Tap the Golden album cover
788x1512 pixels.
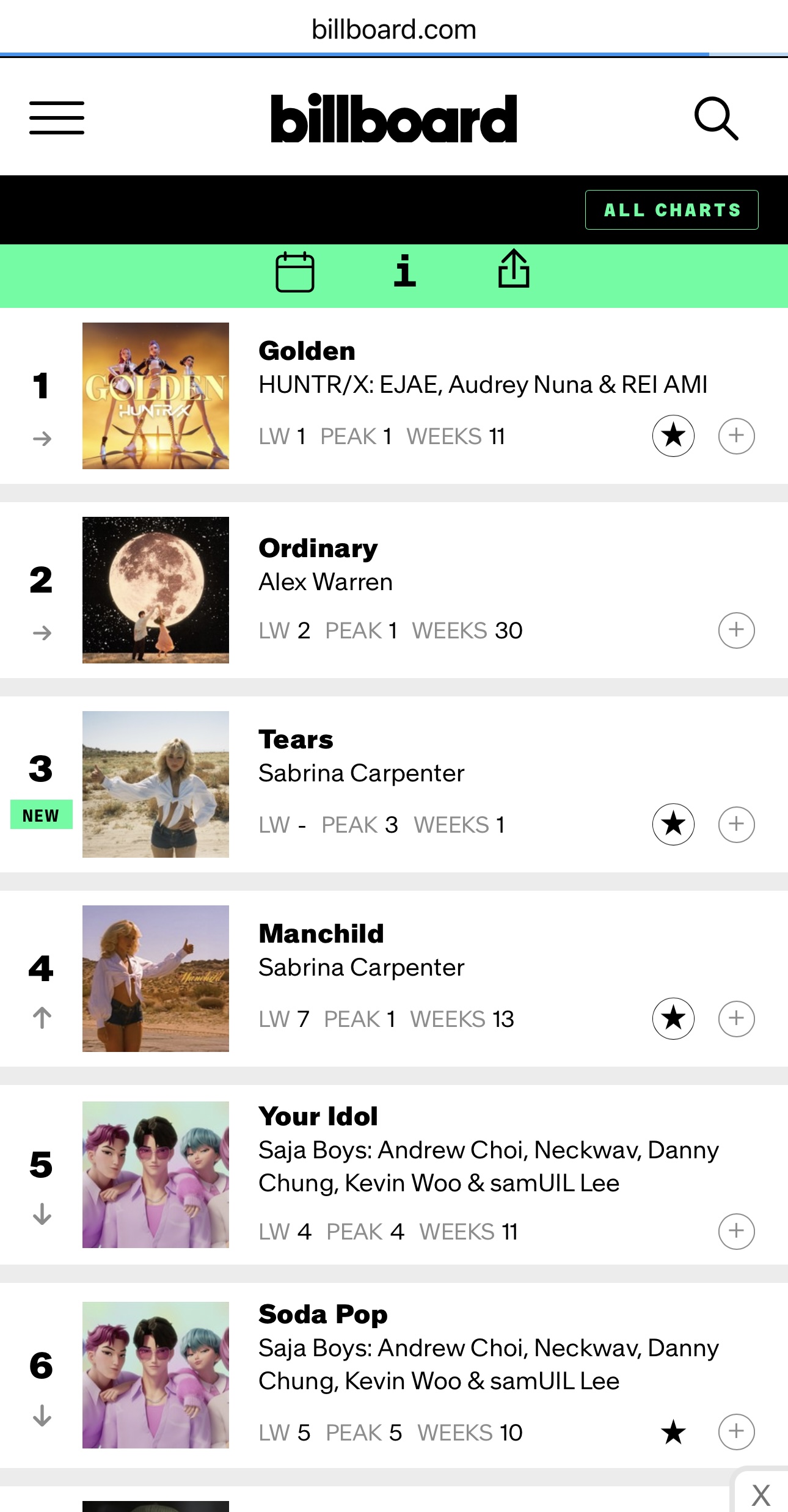coord(156,396)
